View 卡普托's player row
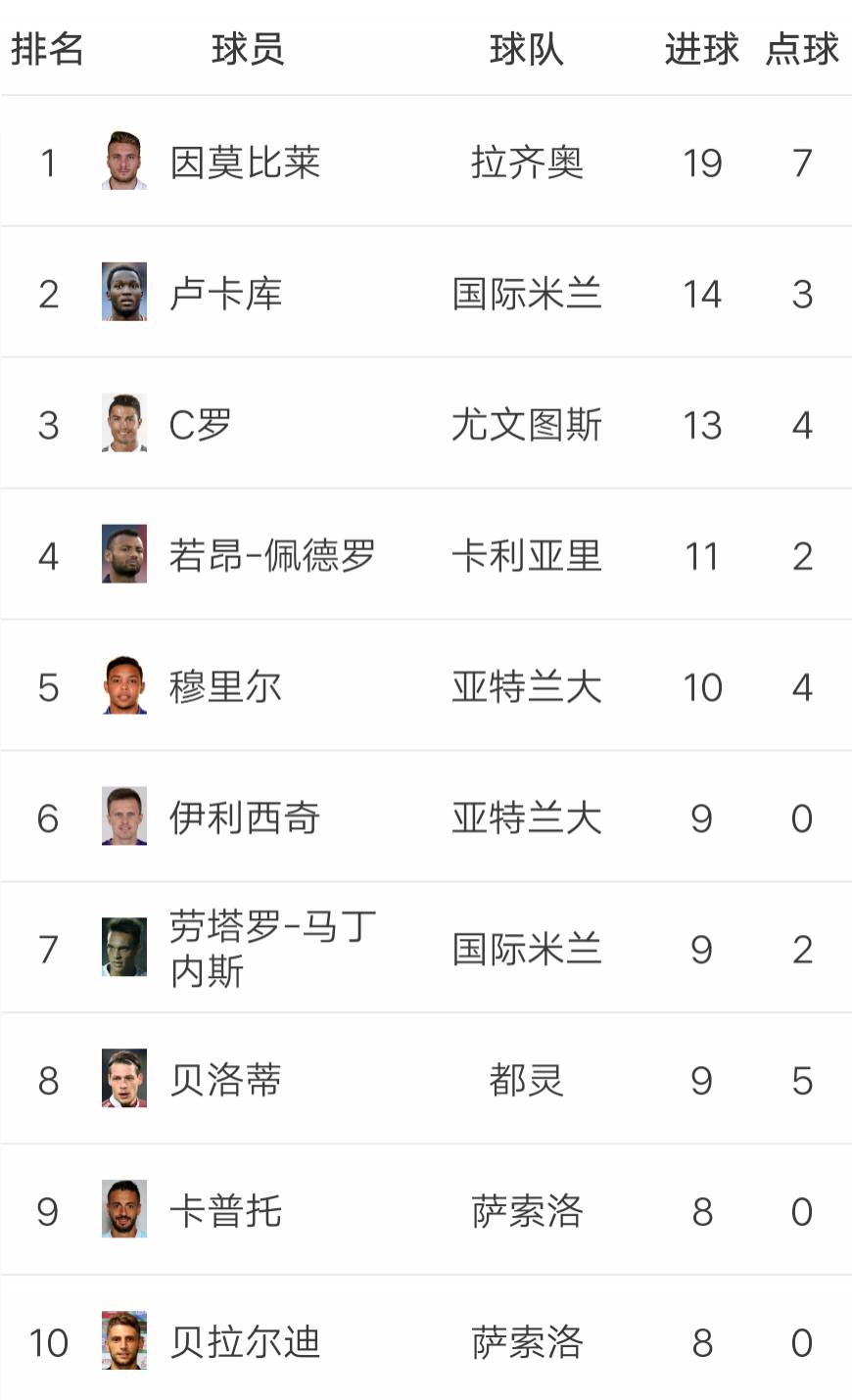This screenshot has height=1400, width=852. [426, 1211]
